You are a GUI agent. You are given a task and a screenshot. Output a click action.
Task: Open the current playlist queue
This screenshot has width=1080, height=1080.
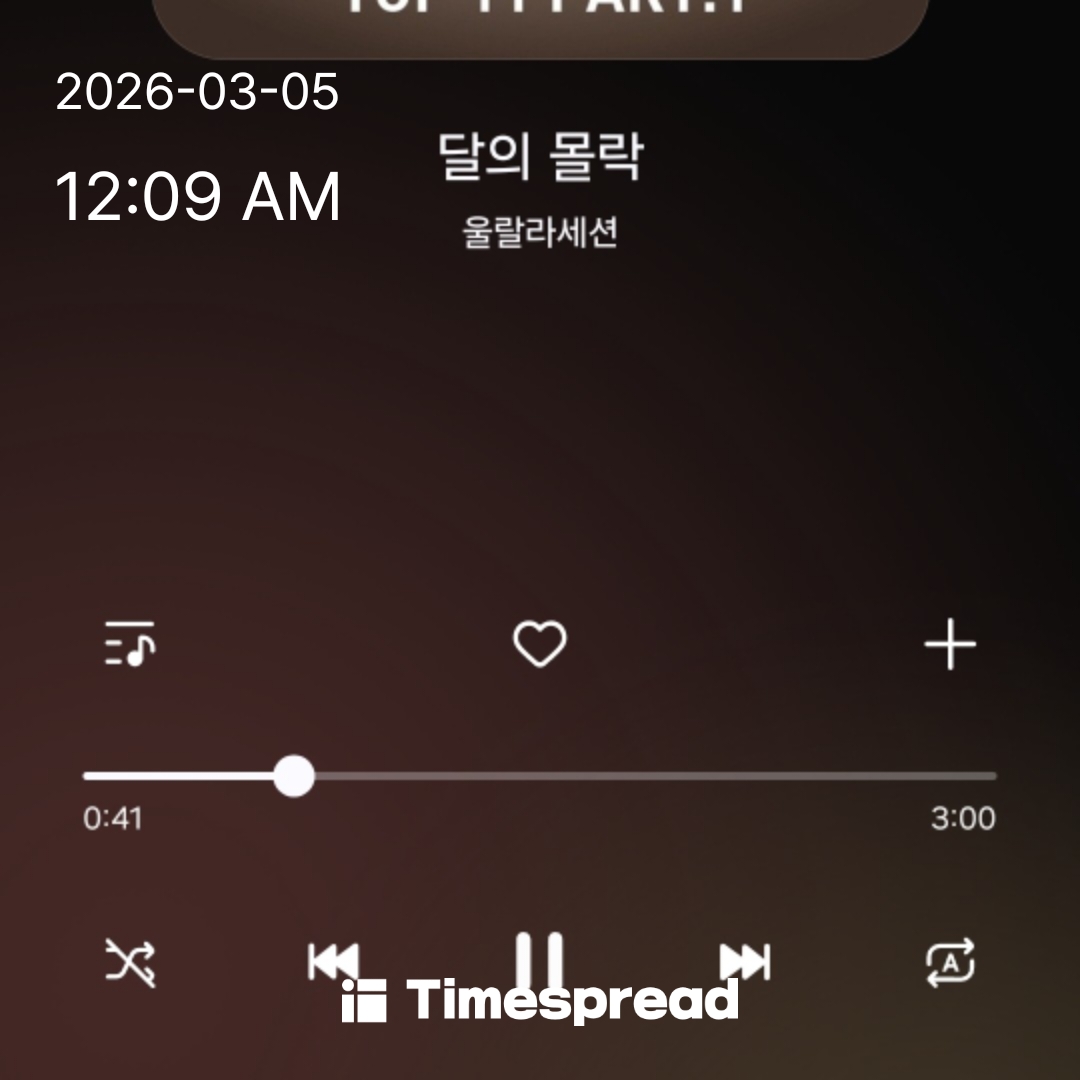tap(130, 644)
